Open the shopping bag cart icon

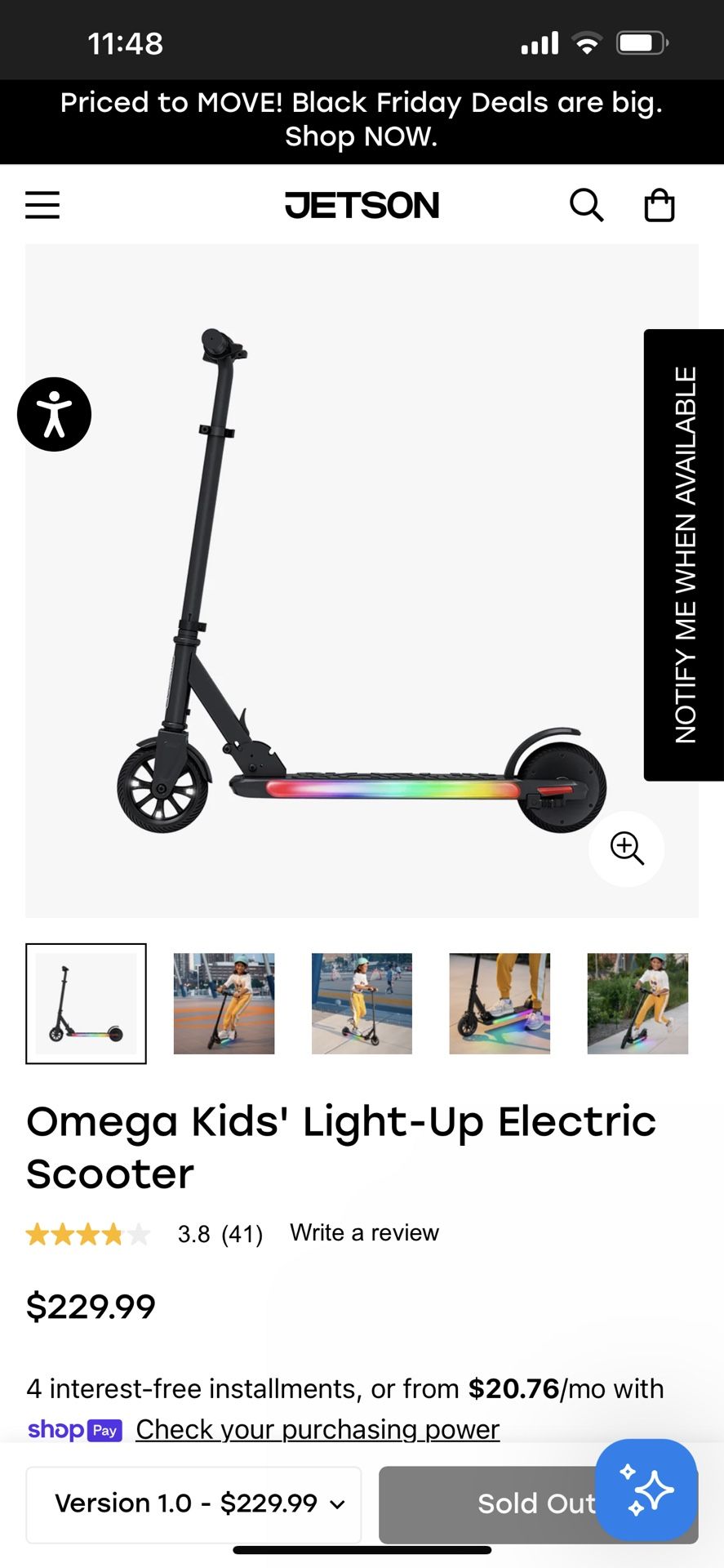(x=660, y=205)
